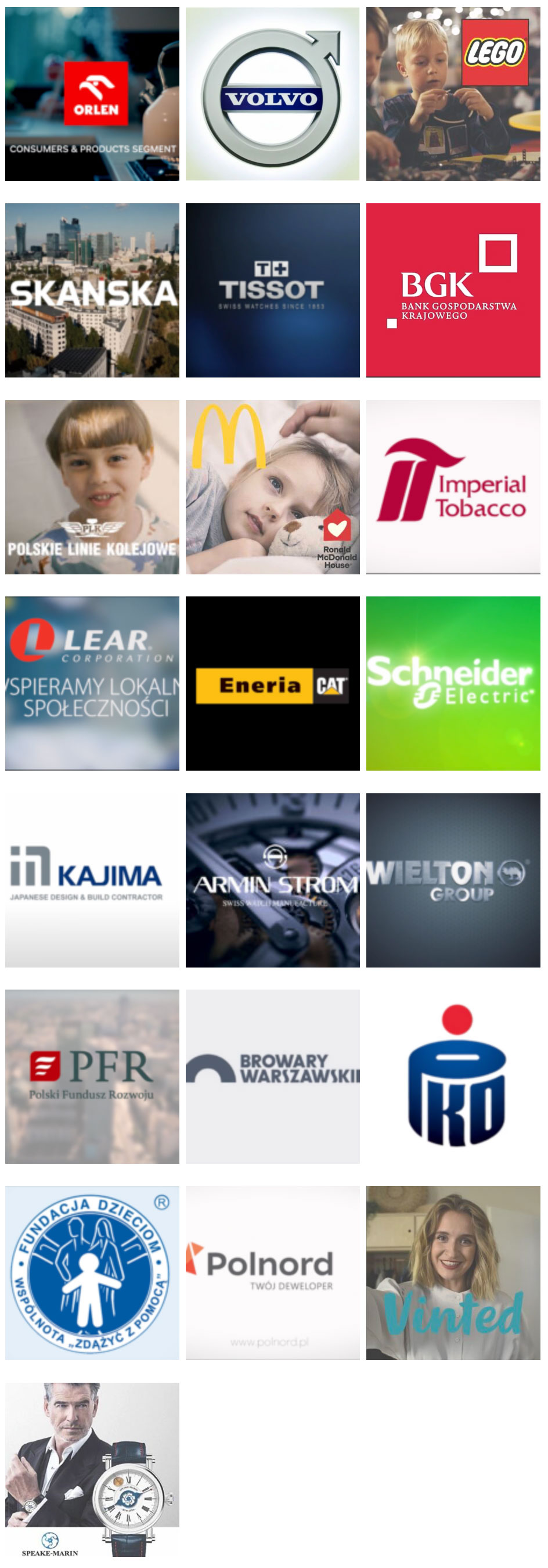
Task: Open the Vinted tile
Action: pyautogui.click(x=453, y=1273)
